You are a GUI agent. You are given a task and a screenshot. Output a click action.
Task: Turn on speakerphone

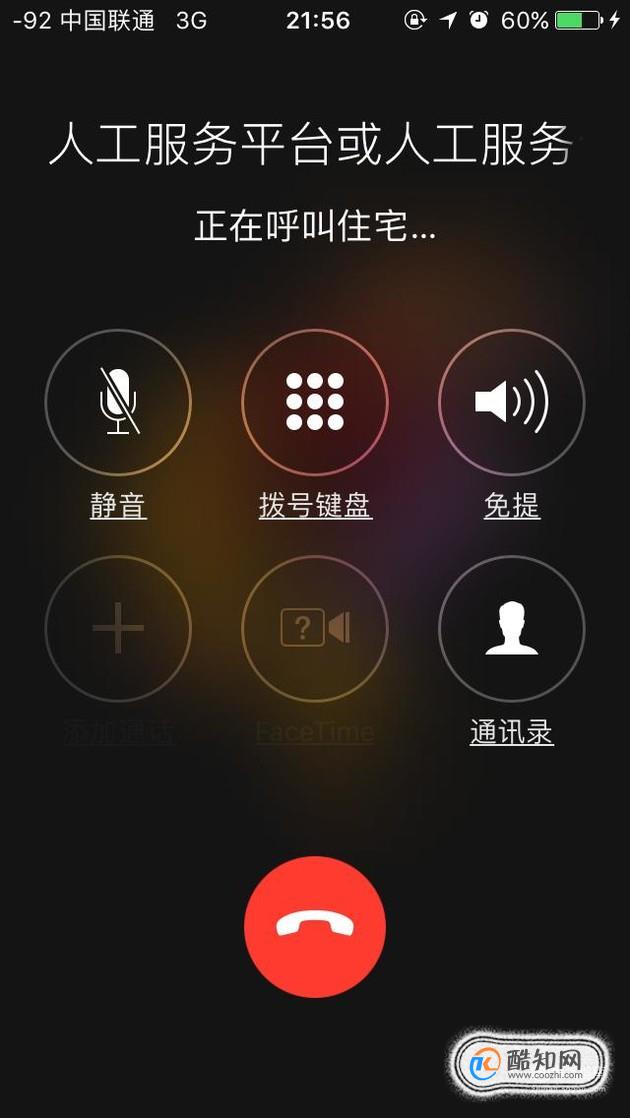pos(512,402)
